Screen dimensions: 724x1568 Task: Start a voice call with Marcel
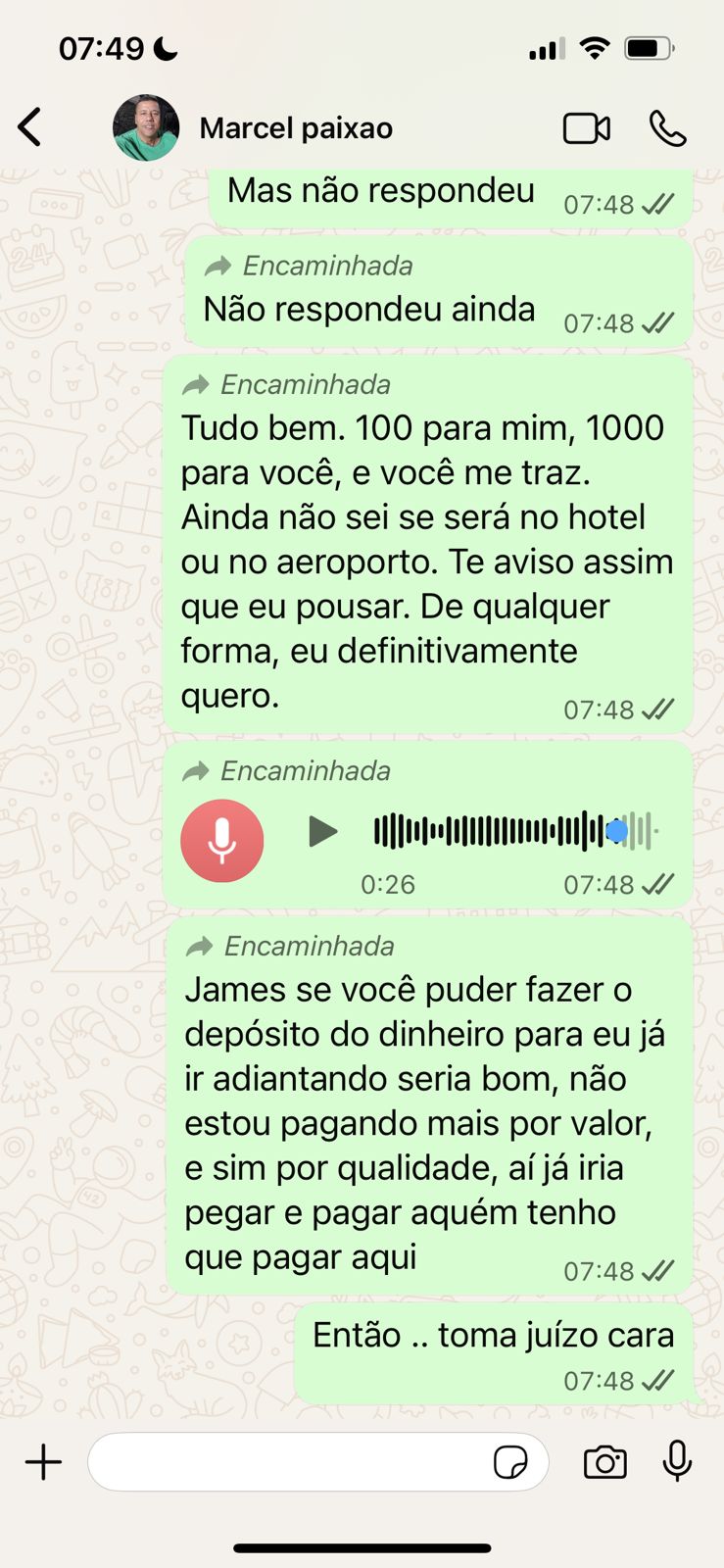[x=667, y=128]
